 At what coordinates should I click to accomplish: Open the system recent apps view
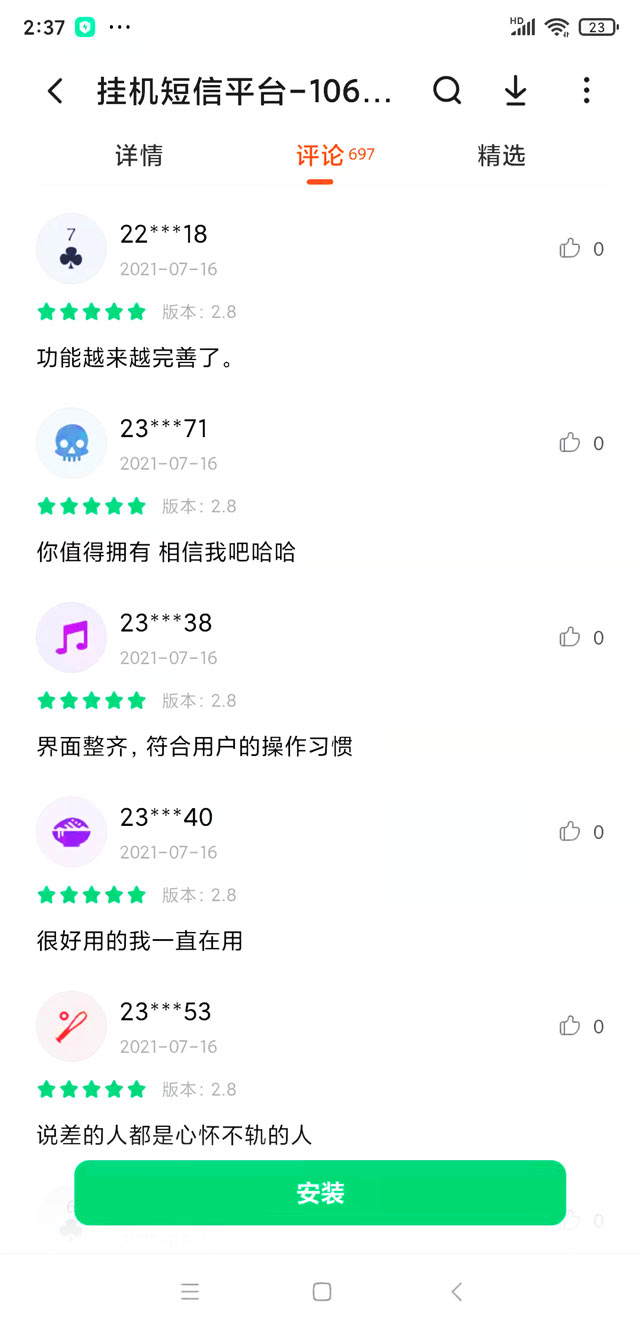190,1292
